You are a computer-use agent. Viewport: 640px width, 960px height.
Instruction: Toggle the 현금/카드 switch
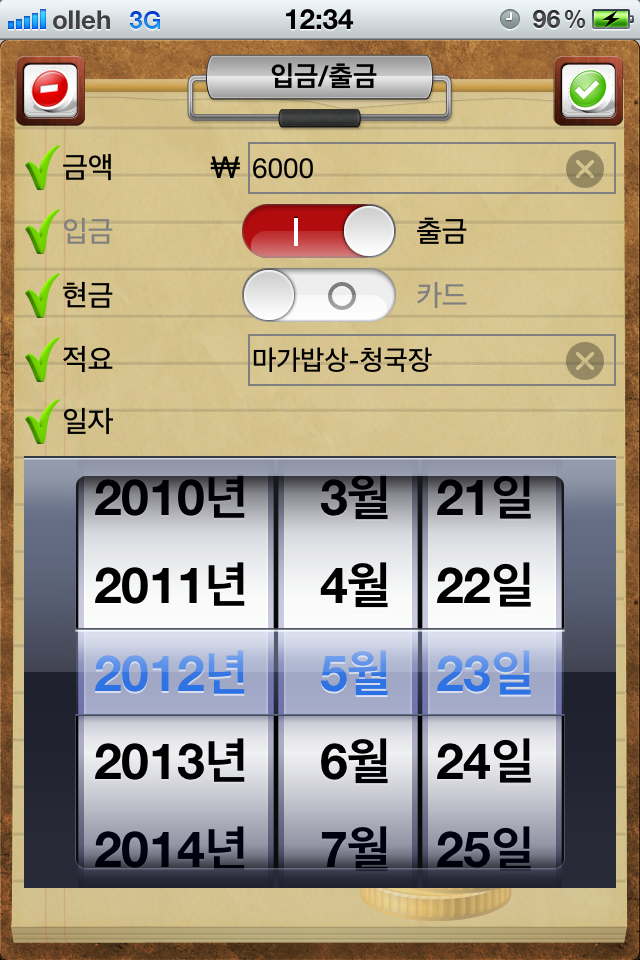[320, 295]
